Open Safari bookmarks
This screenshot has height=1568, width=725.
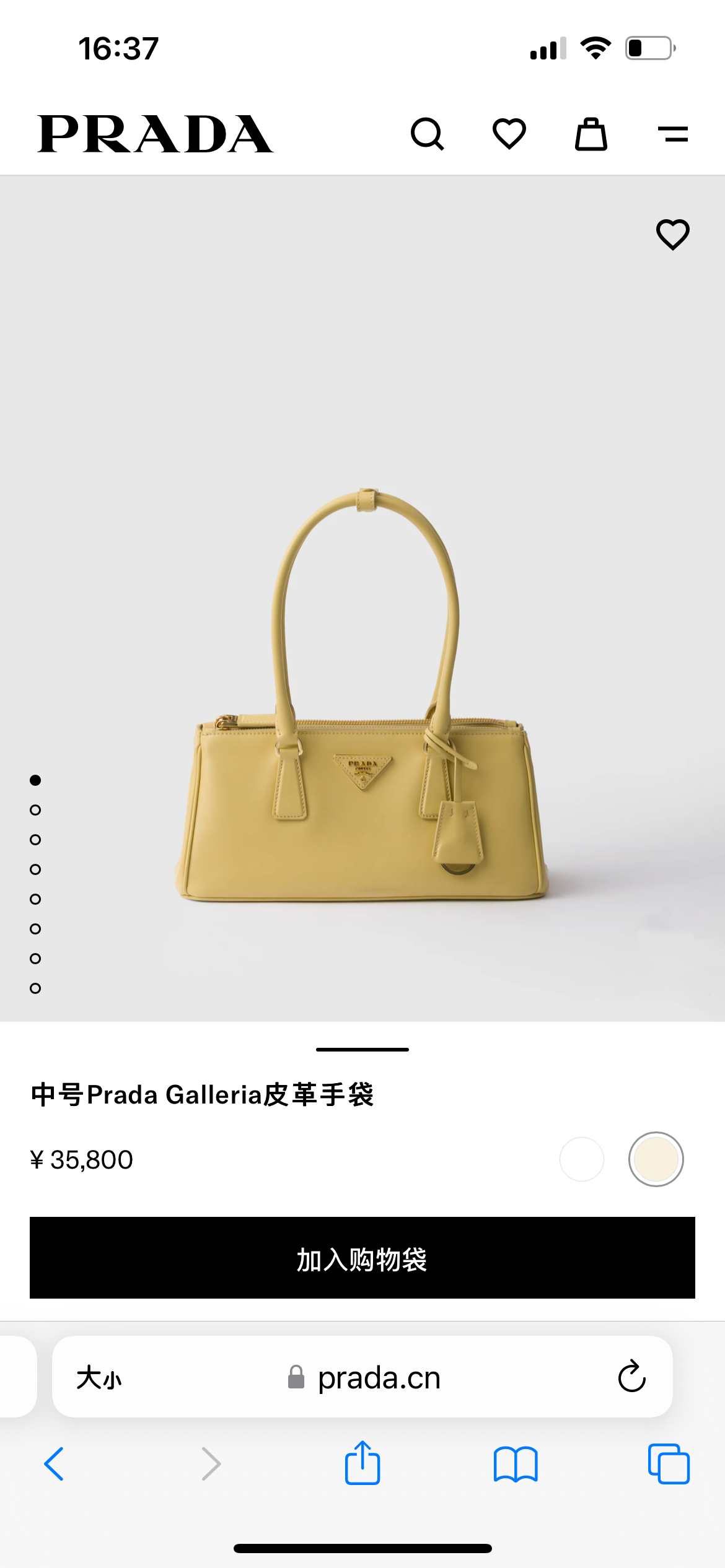pos(516,1464)
